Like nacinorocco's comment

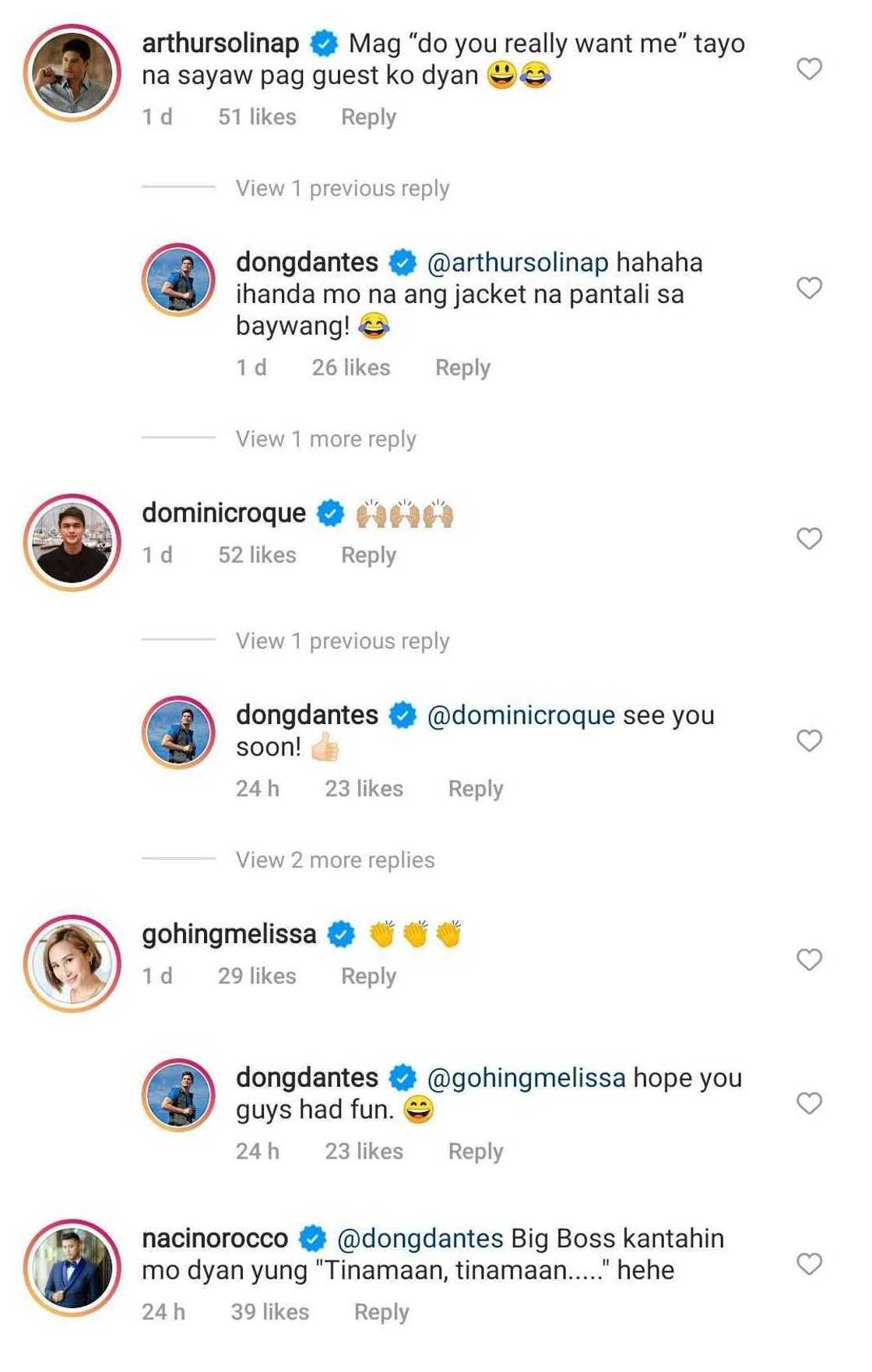pyautogui.click(x=809, y=1263)
